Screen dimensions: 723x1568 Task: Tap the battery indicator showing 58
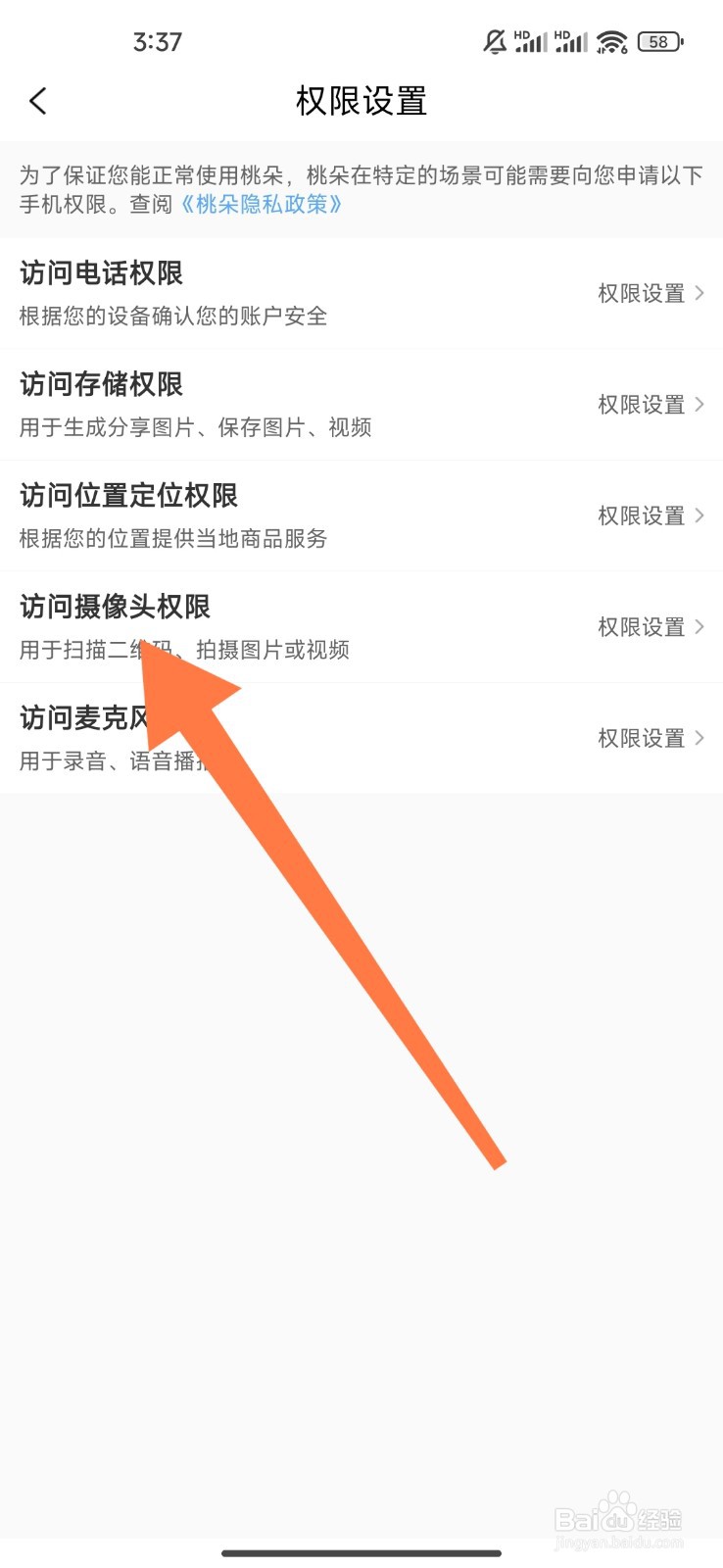659,42
